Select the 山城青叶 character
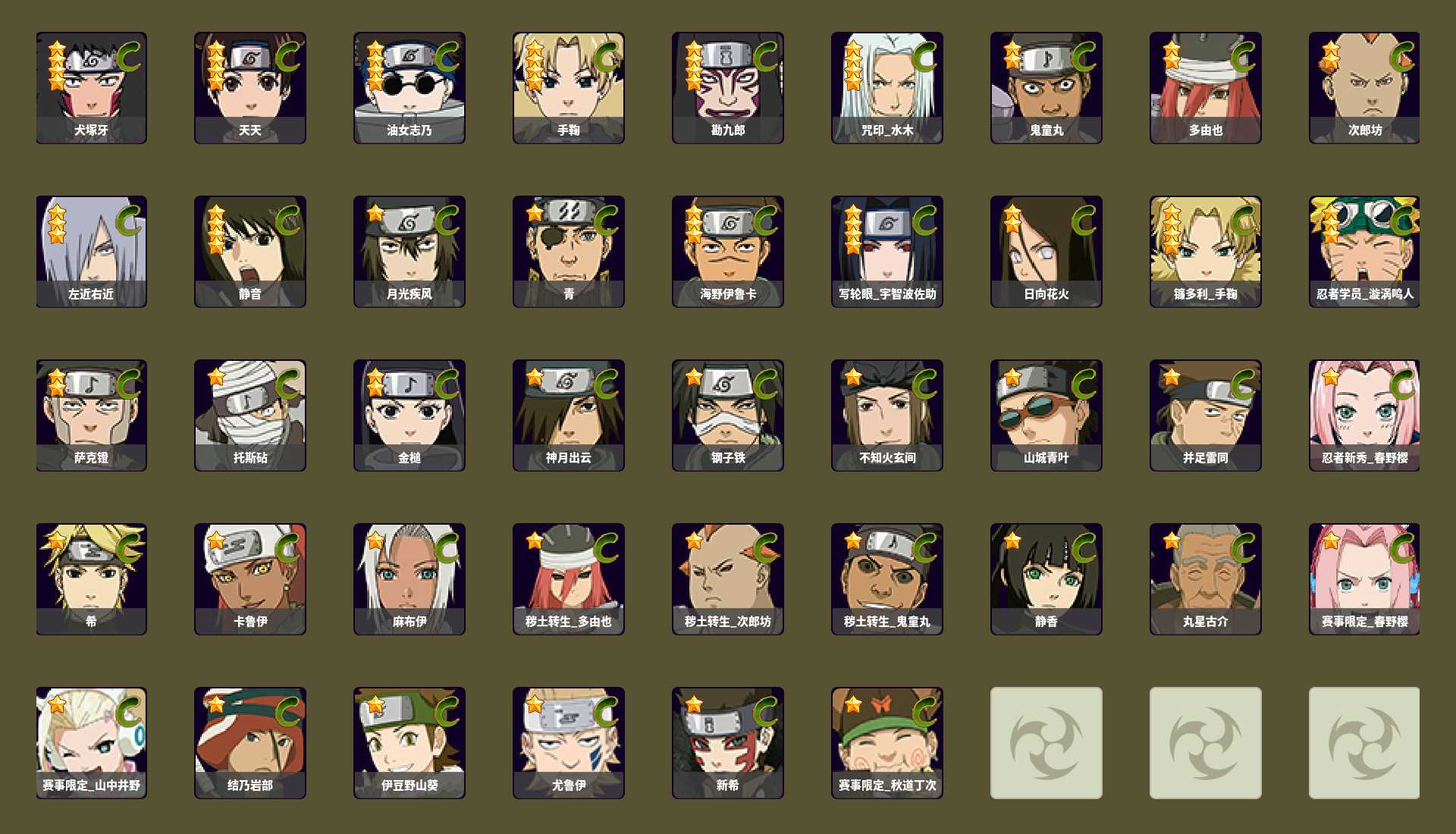Image resolution: width=1456 pixels, height=834 pixels. point(1046,415)
